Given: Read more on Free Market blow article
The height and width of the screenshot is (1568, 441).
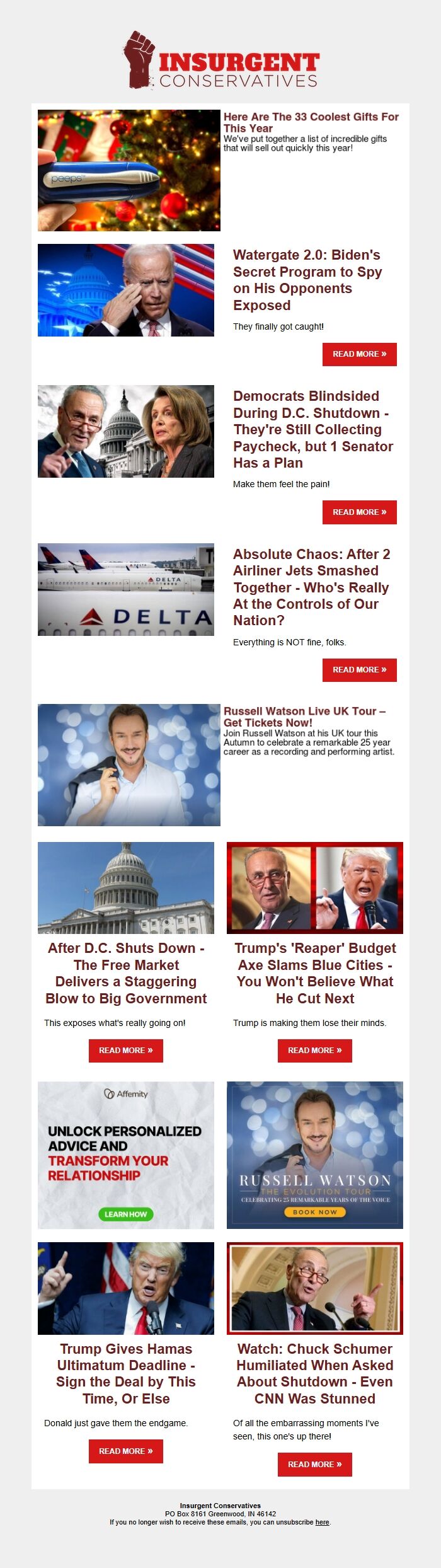Looking at the screenshot, I should click(x=126, y=1051).
